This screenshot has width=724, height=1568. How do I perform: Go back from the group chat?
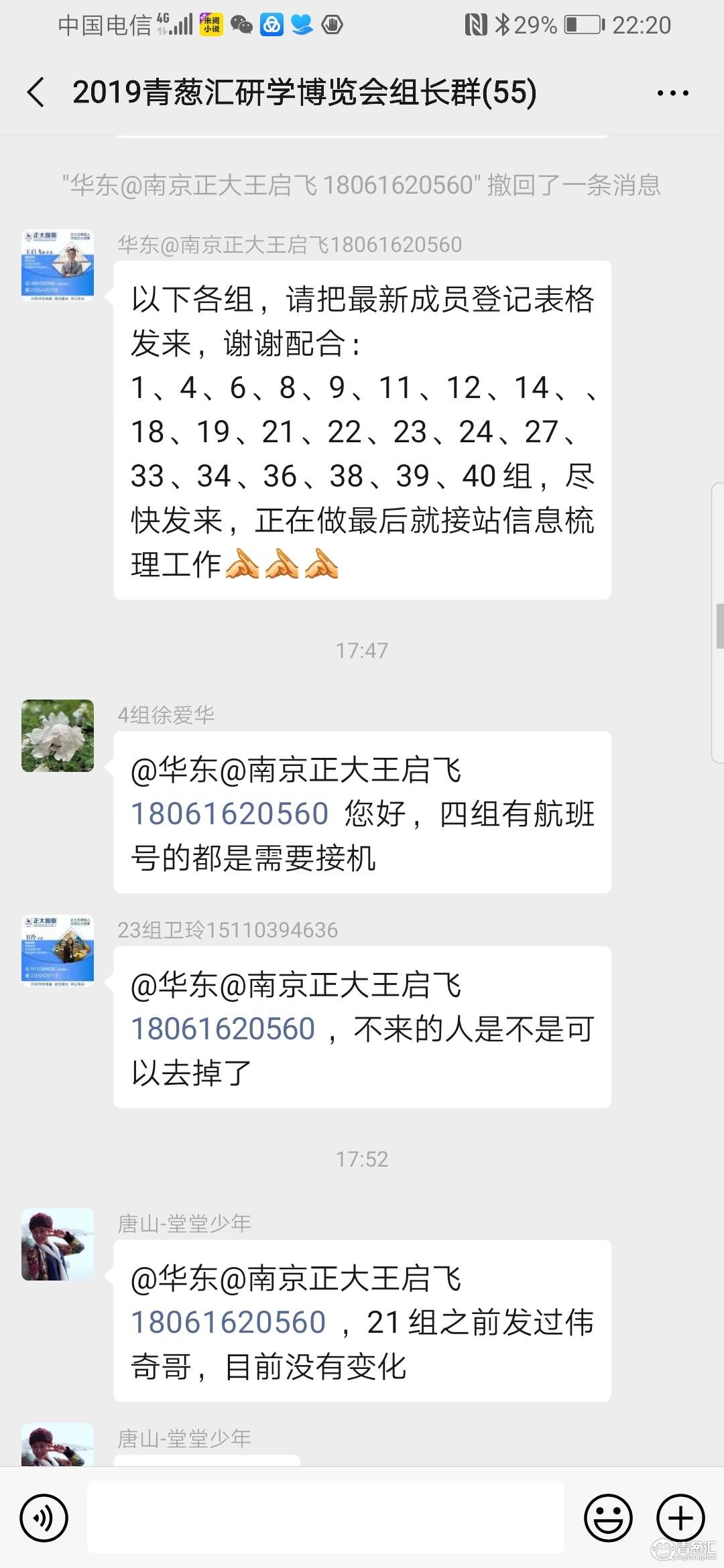[36, 92]
